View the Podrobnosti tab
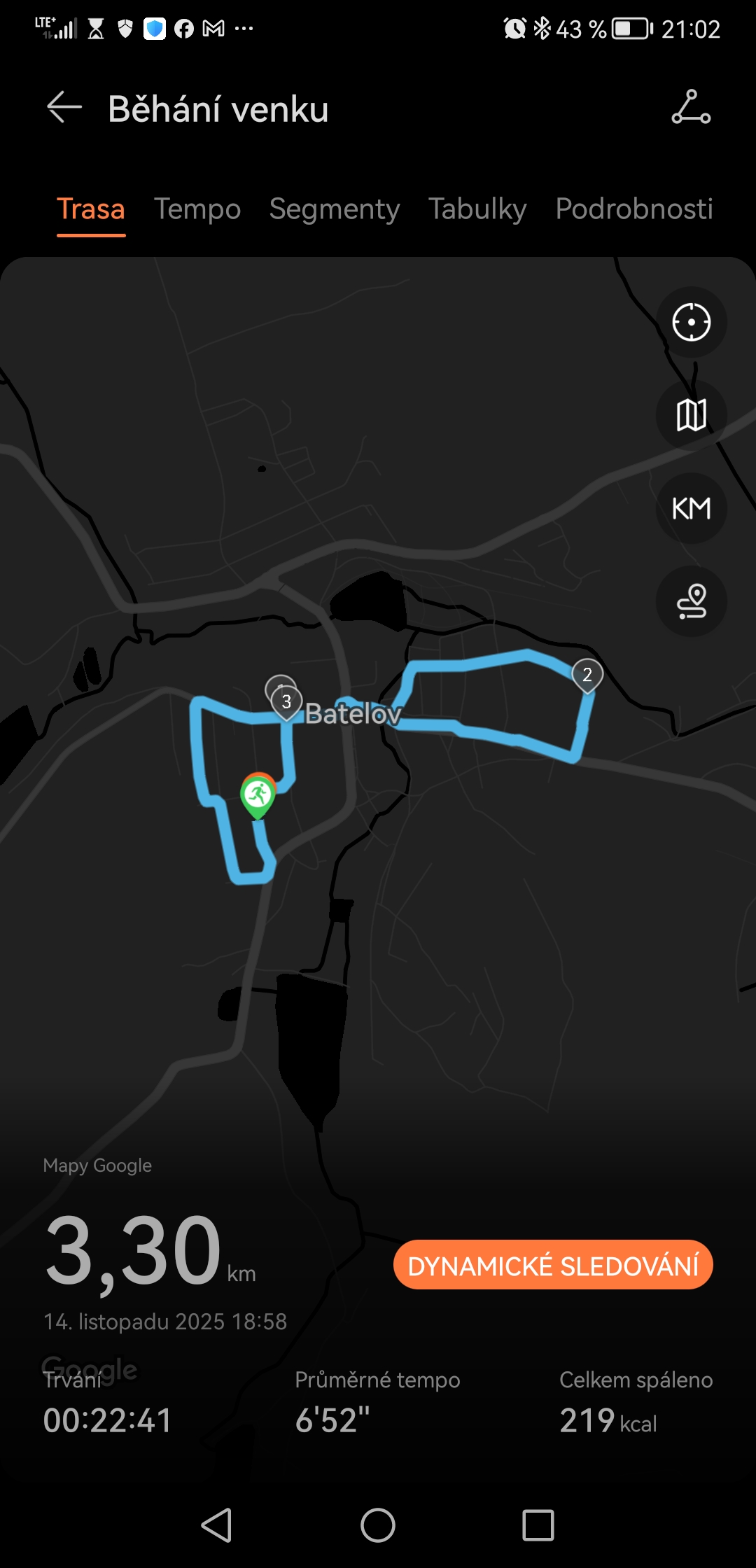This screenshot has width=756, height=1568. (x=633, y=209)
